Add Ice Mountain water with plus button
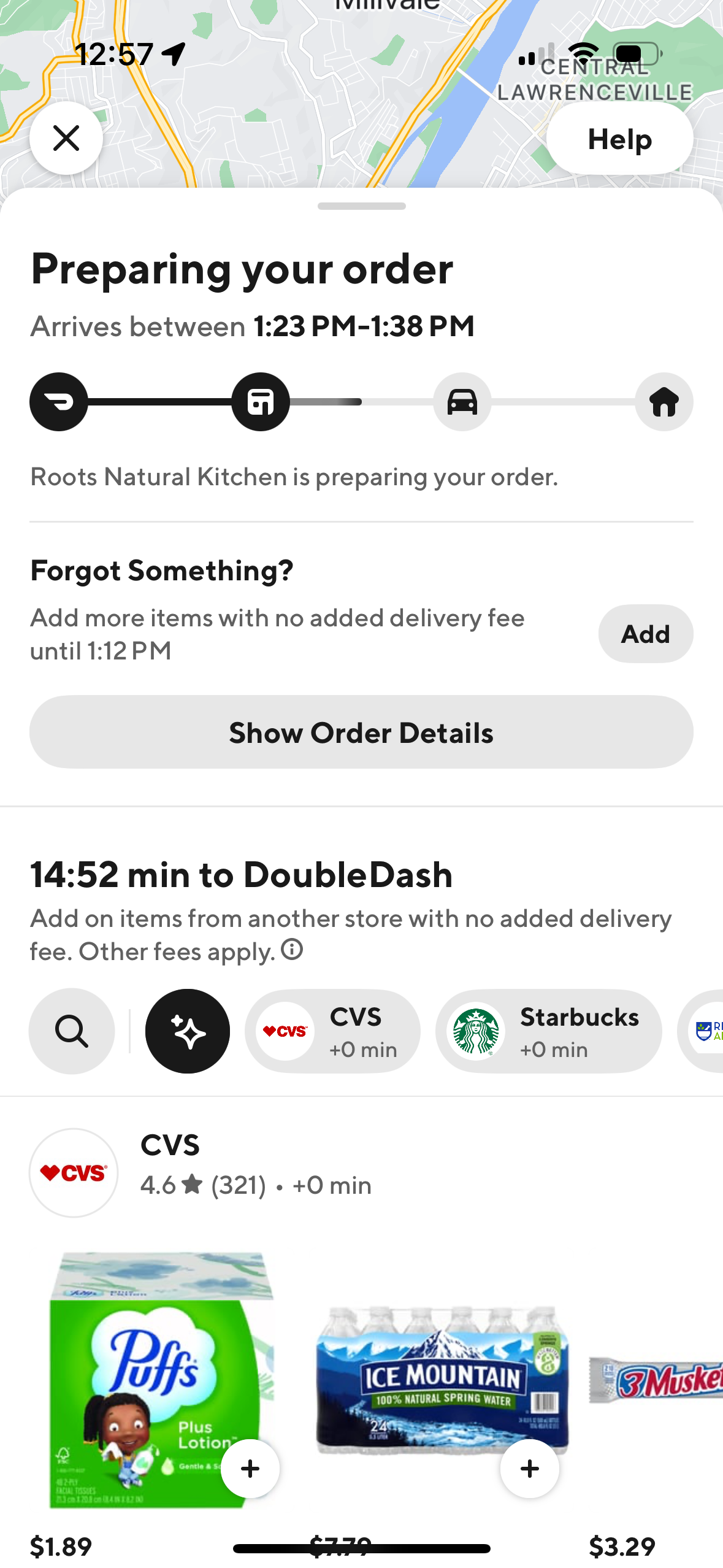Image resolution: width=723 pixels, height=1568 pixels. 529,1468
